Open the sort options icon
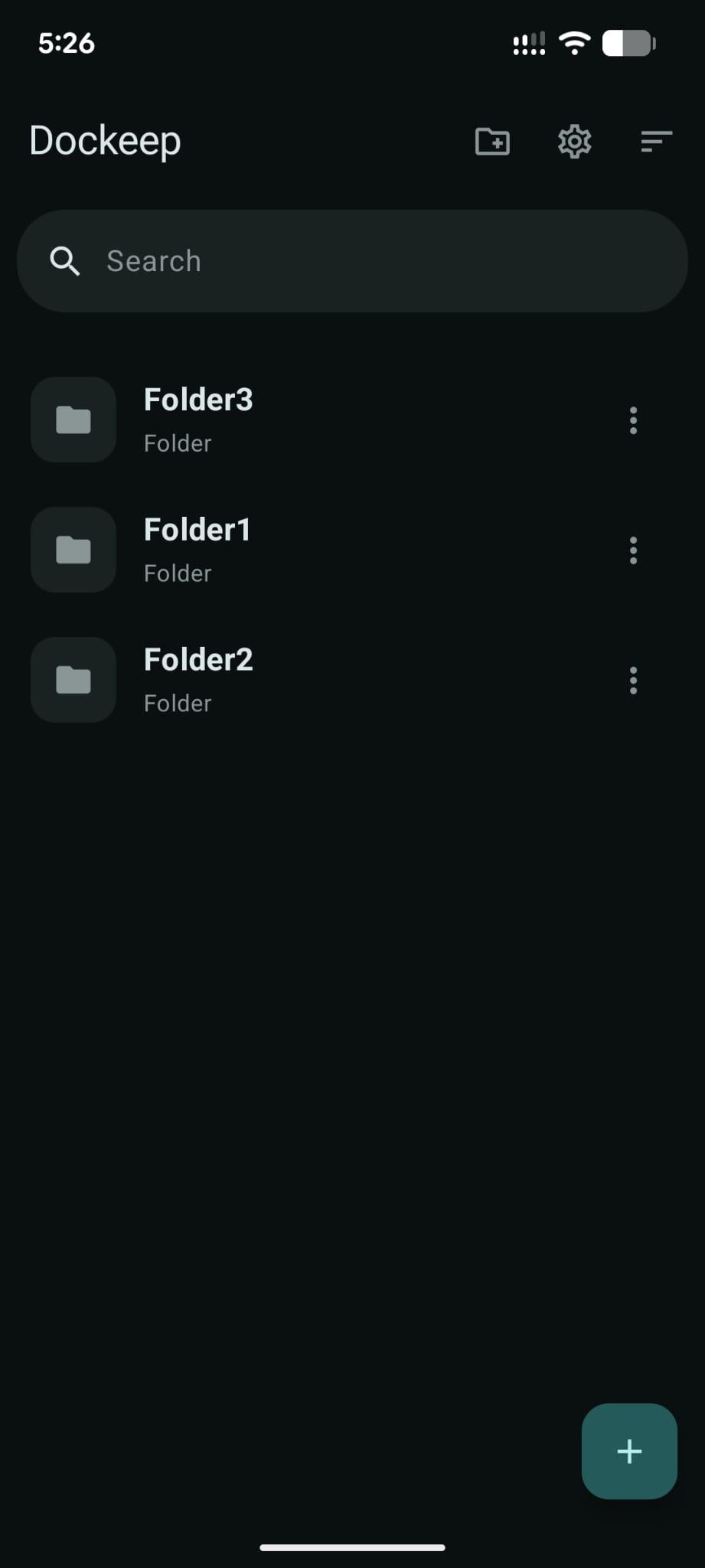 pyautogui.click(x=656, y=142)
